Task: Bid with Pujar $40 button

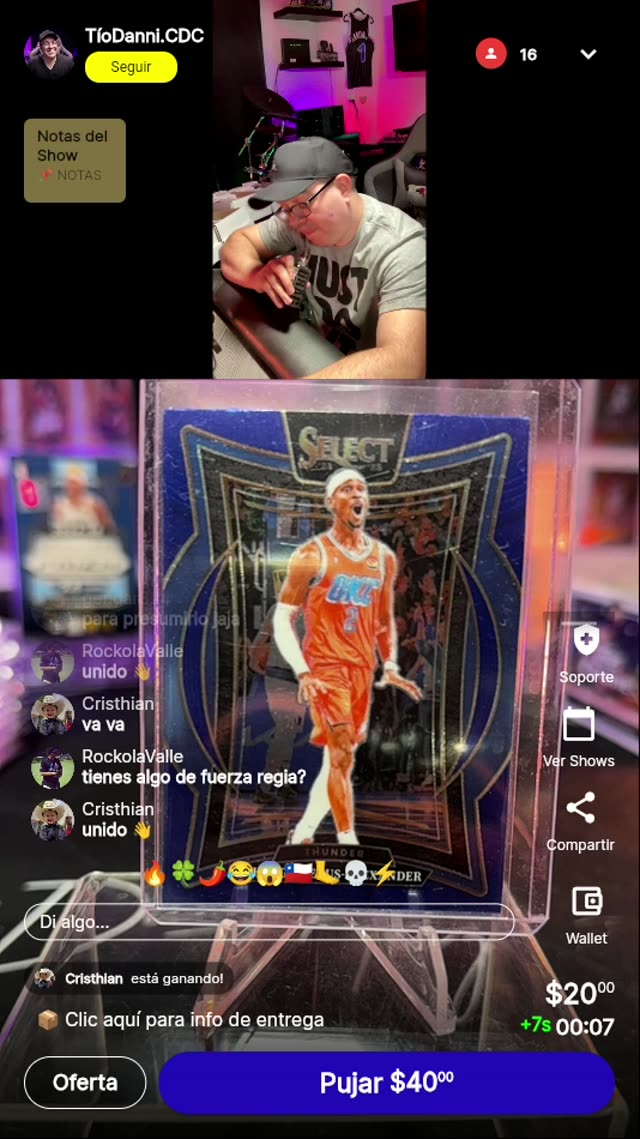Action: tap(386, 1082)
